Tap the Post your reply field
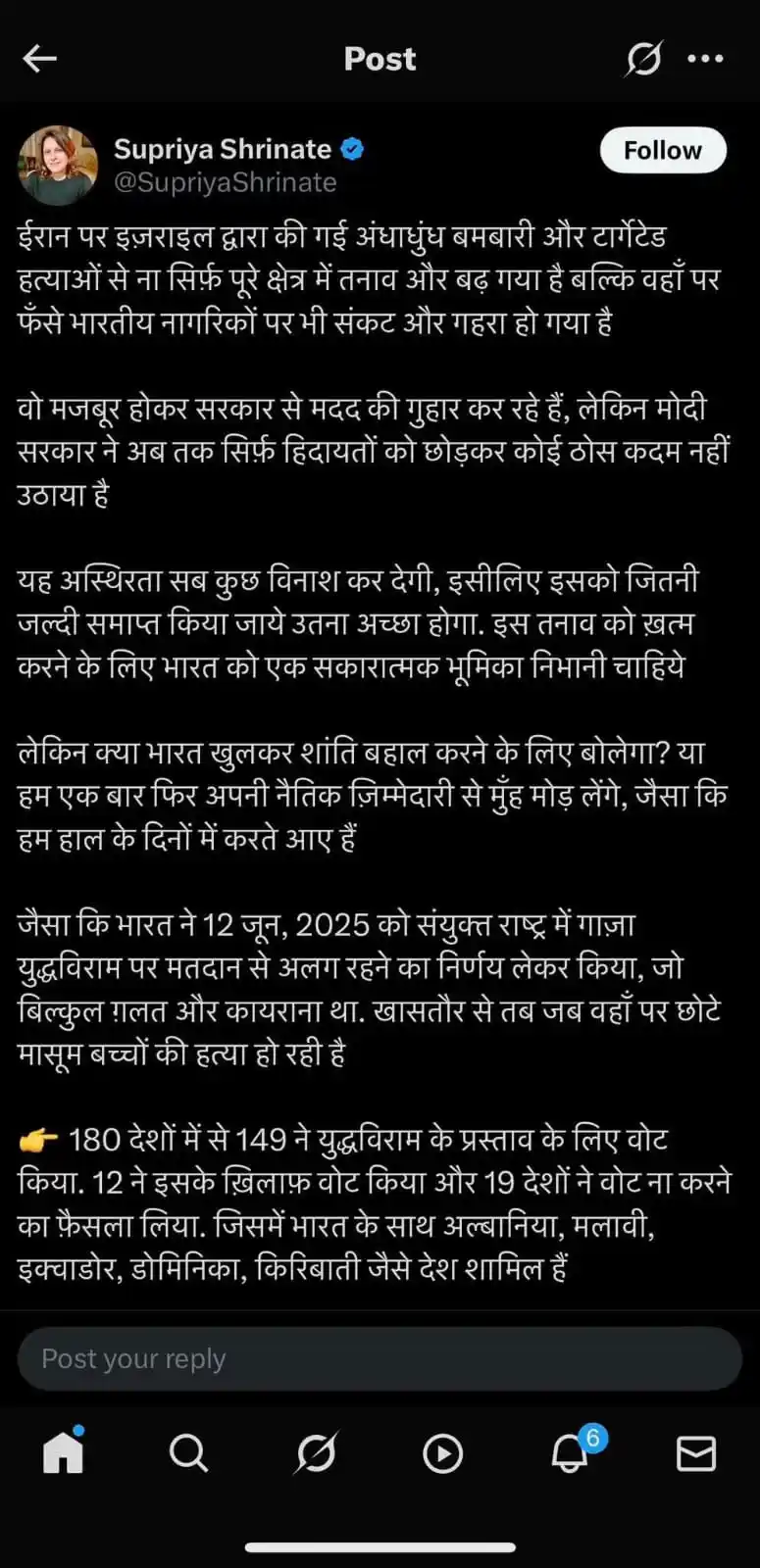 [x=379, y=1358]
